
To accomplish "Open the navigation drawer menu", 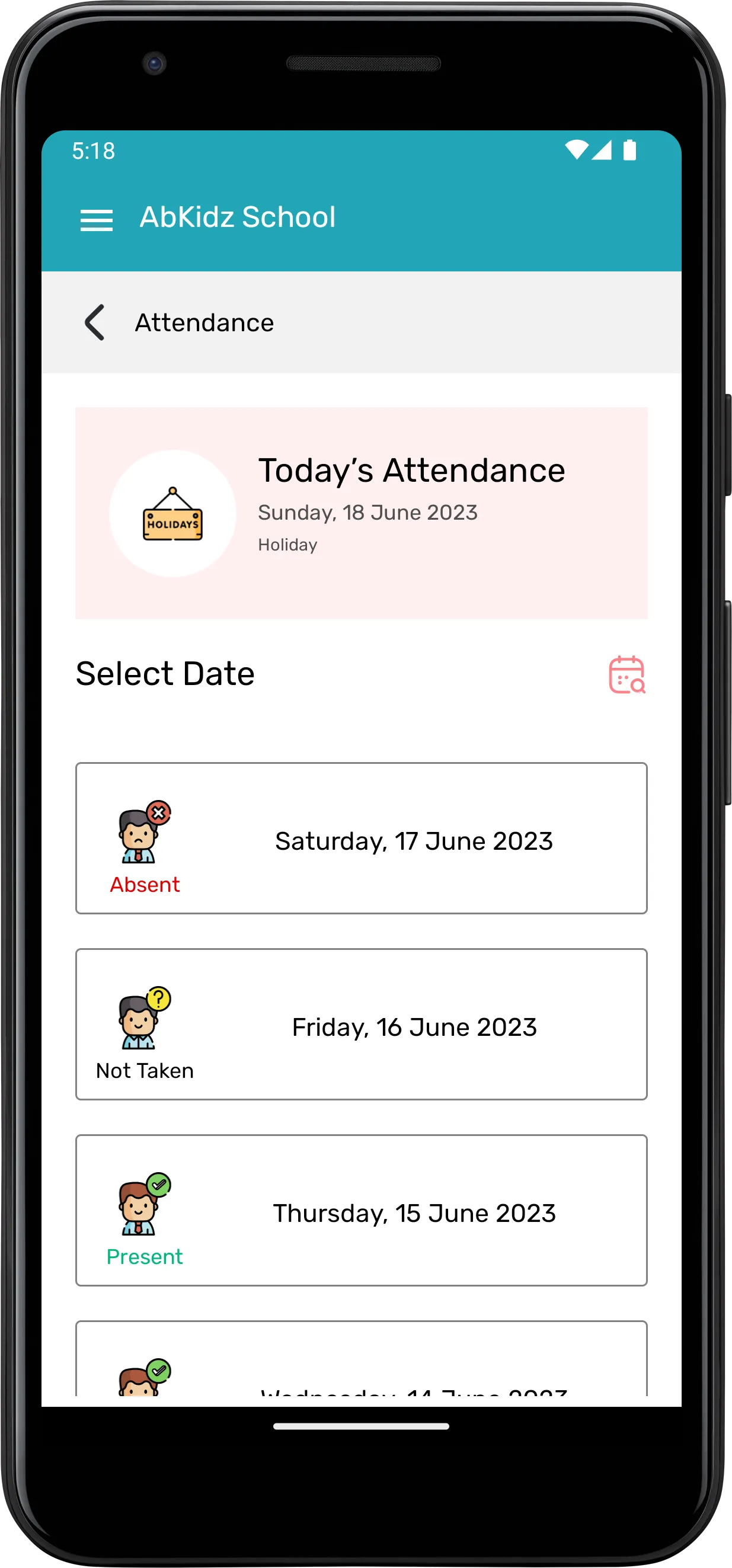I will click(x=96, y=220).
